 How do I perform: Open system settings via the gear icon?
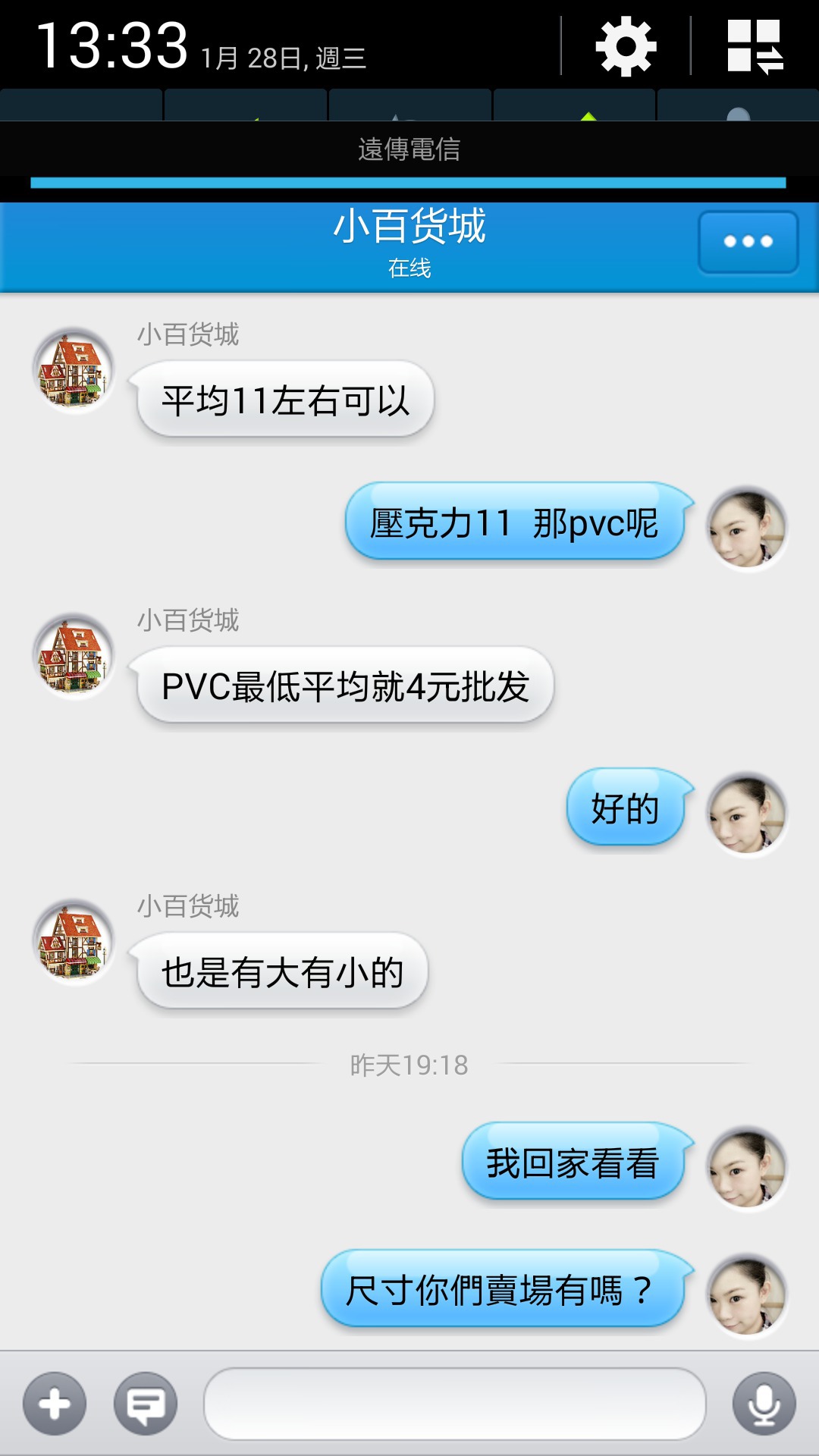pos(626,47)
